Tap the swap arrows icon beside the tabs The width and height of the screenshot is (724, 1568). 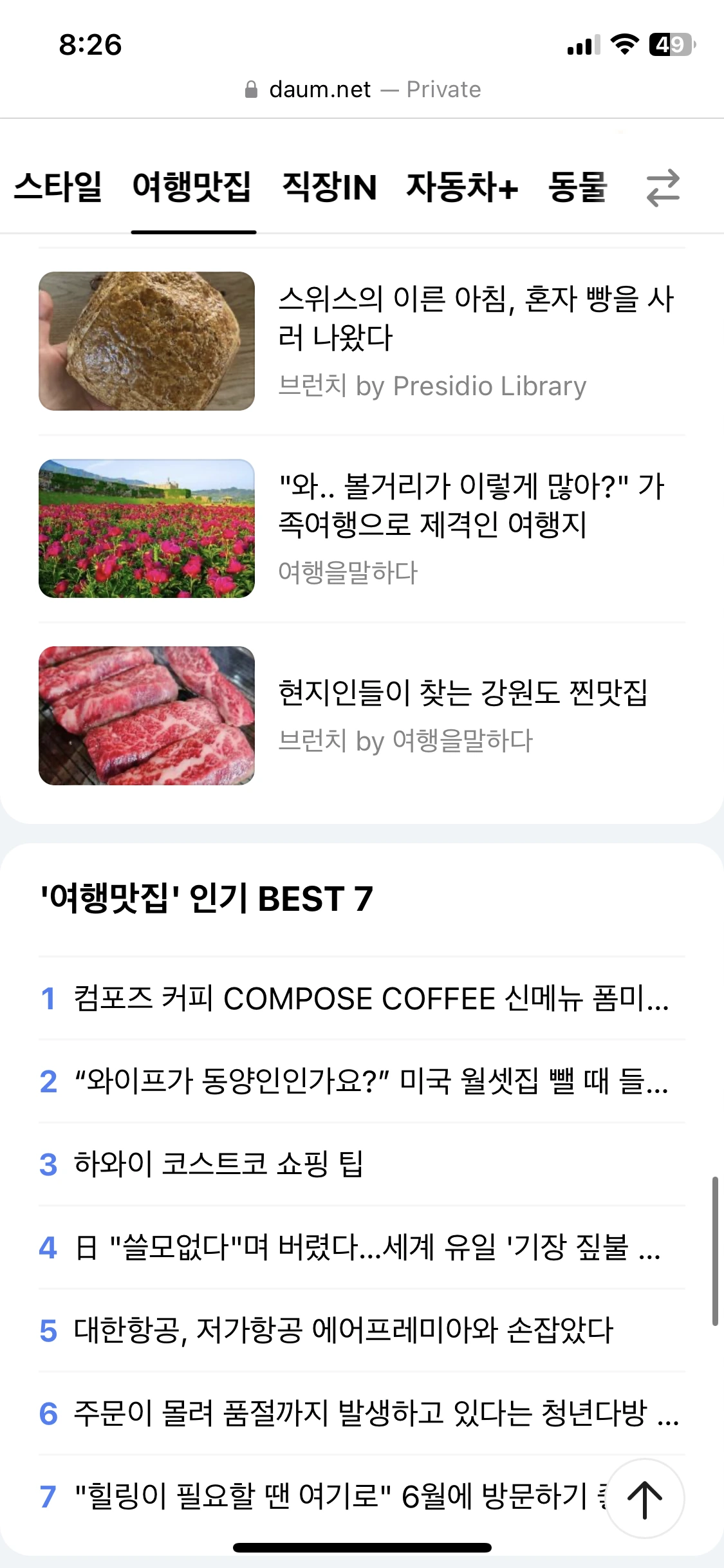(663, 188)
